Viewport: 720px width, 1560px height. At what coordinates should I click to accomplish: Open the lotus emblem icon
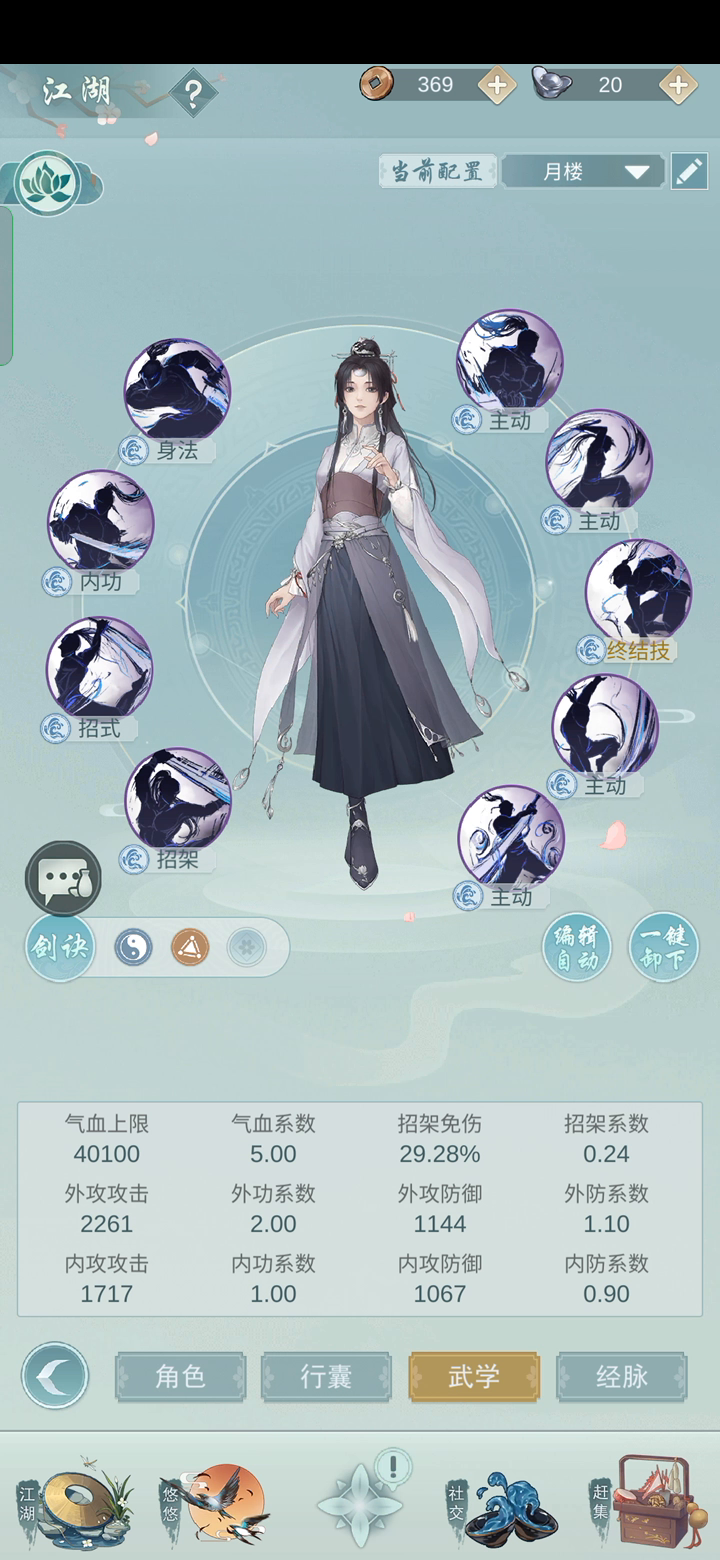tap(47, 184)
